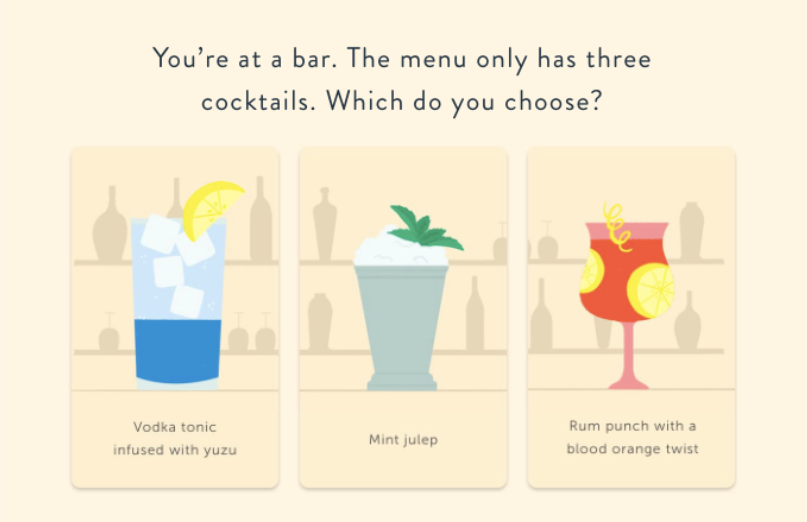Select the Mint julep cocktail card
The image size is (807, 522).
point(403,318)
